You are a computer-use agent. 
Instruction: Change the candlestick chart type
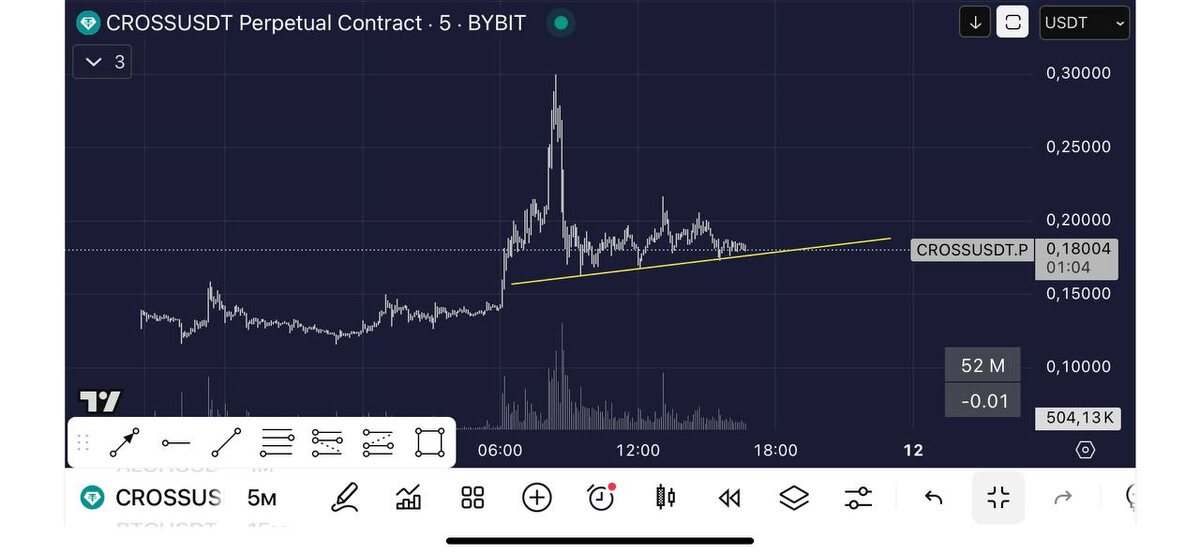[665, 497]
